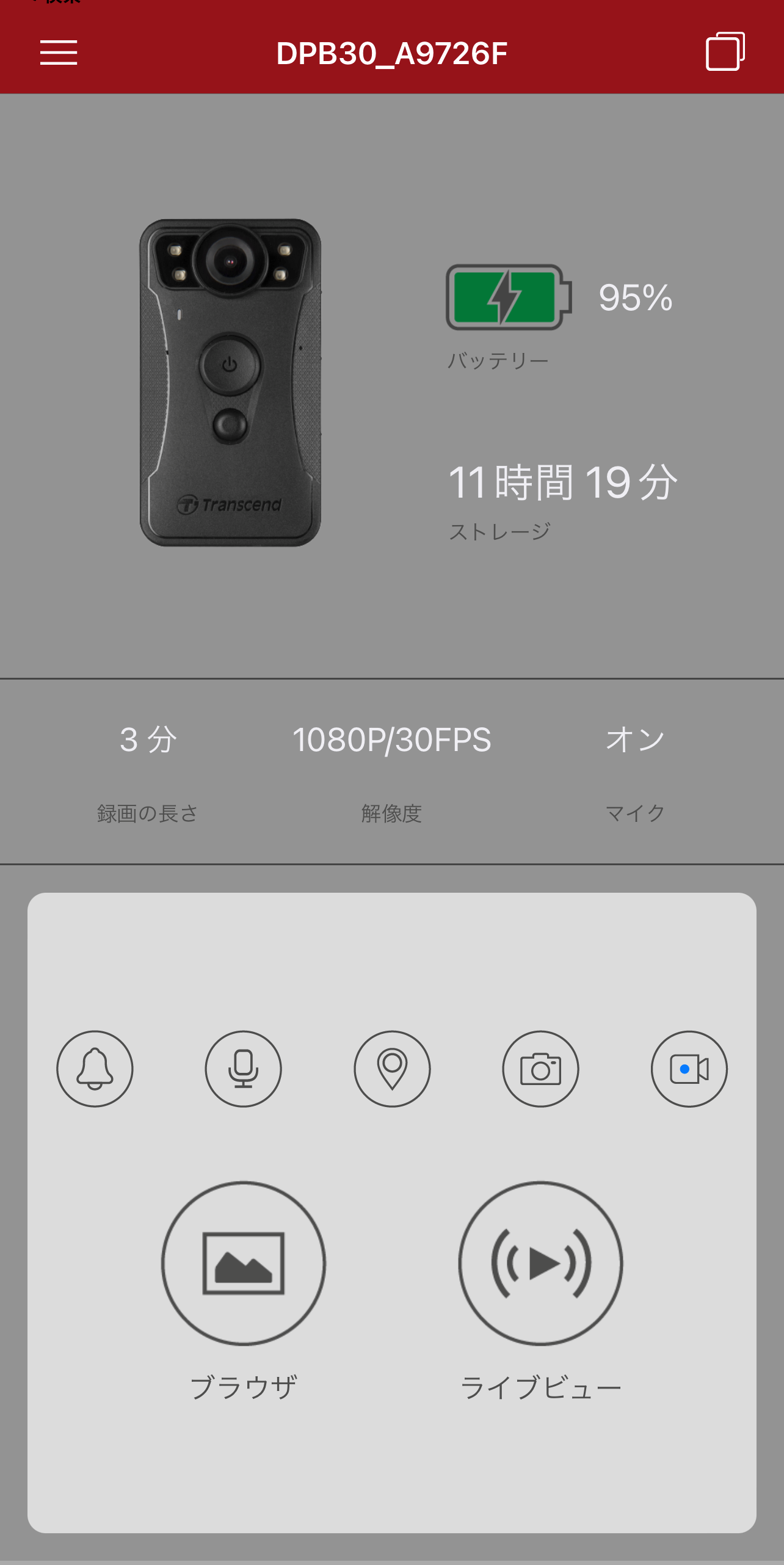The height and width of the screenshot is (1565, 784).
Task: Open the hamburger menu
Action: (59, 53)
